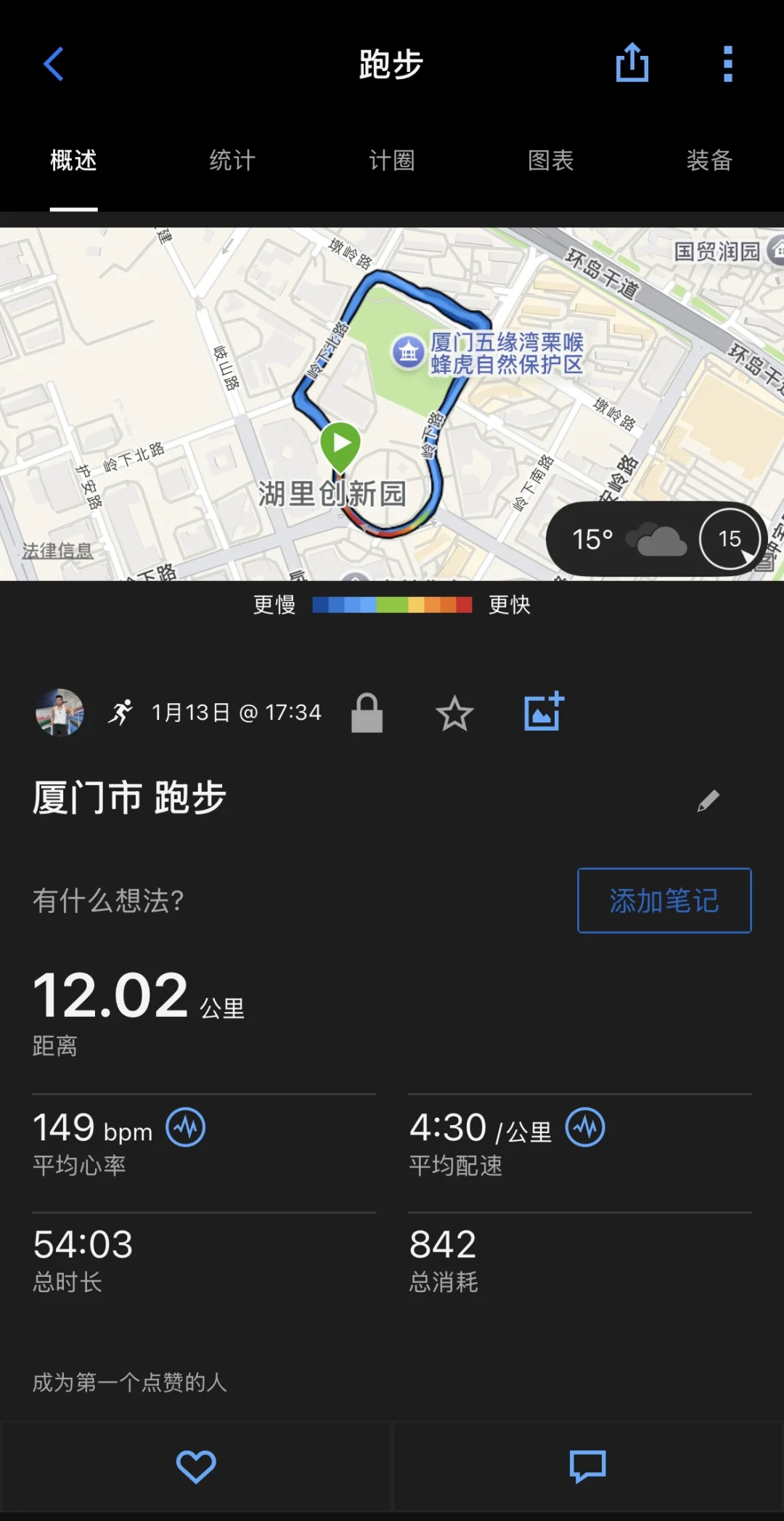Open the 15° weather widget
784x1521 pixels.
pyautogui.click(x=657, y=539)
